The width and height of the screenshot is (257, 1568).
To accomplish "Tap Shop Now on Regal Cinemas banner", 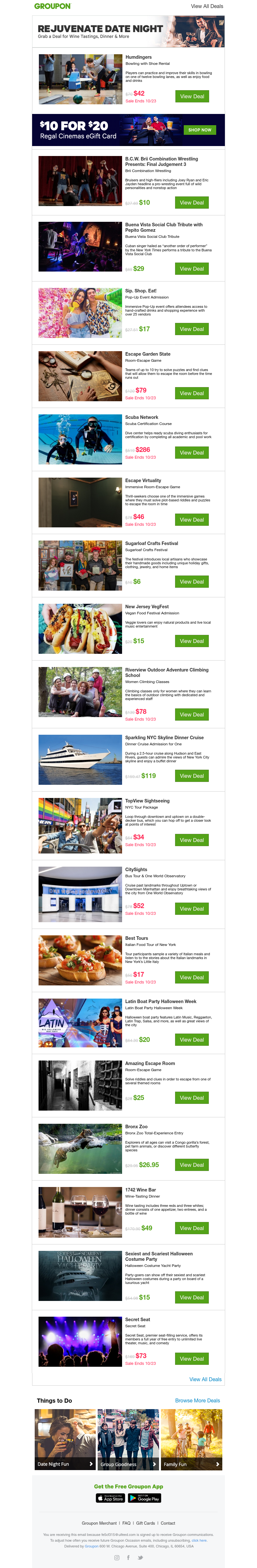I will [x=199, y=130].
